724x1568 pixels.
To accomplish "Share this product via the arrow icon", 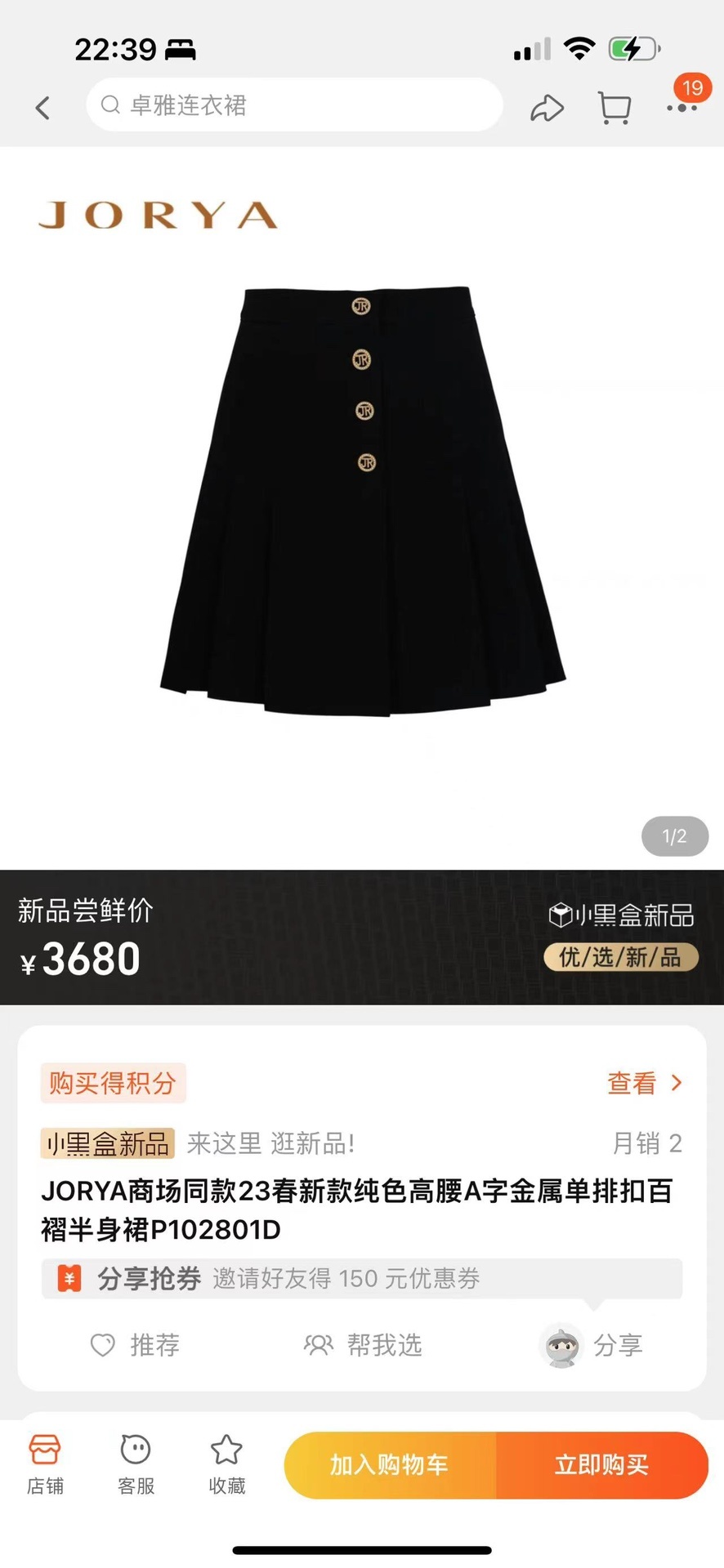I will click(x=547, y=108).
